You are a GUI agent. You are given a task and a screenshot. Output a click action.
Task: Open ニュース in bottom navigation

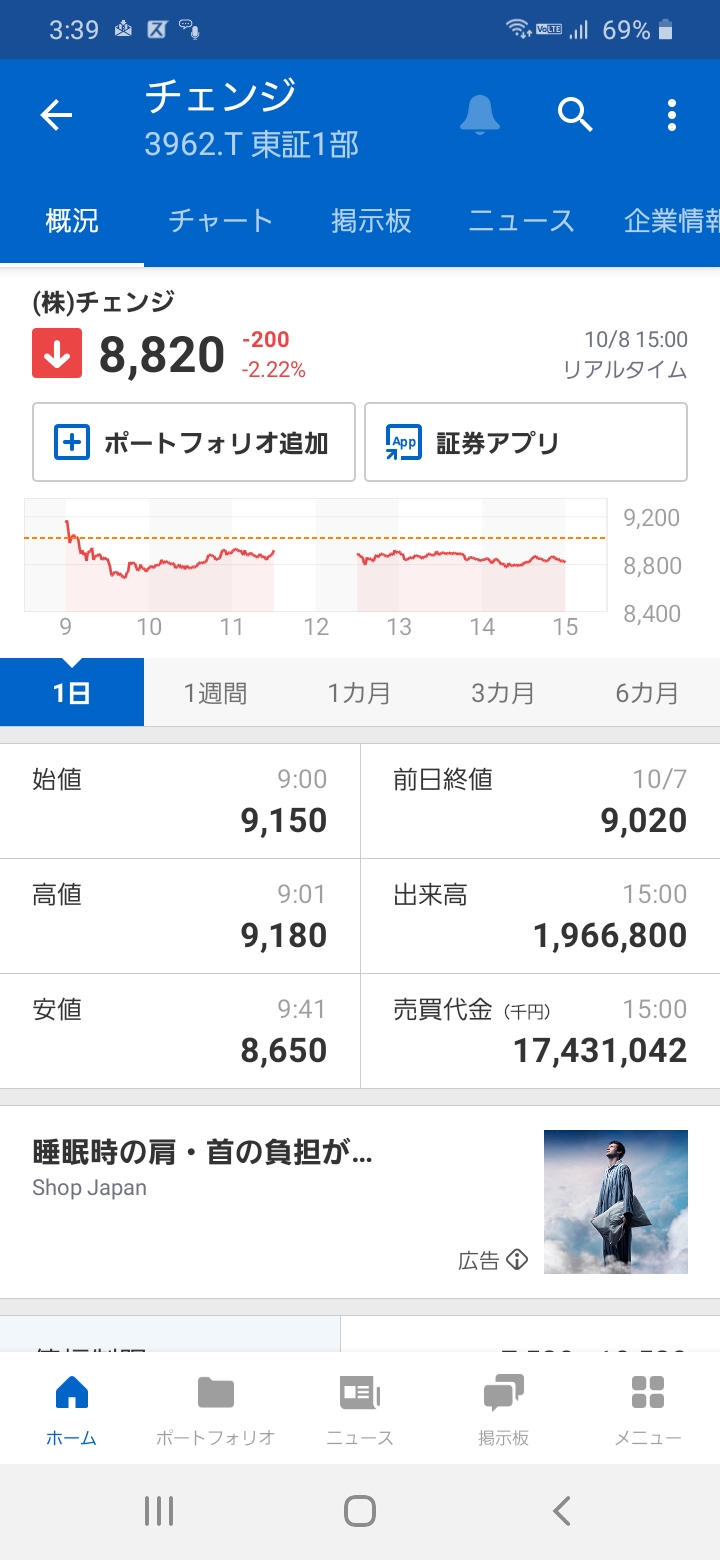pos(360,1410)
